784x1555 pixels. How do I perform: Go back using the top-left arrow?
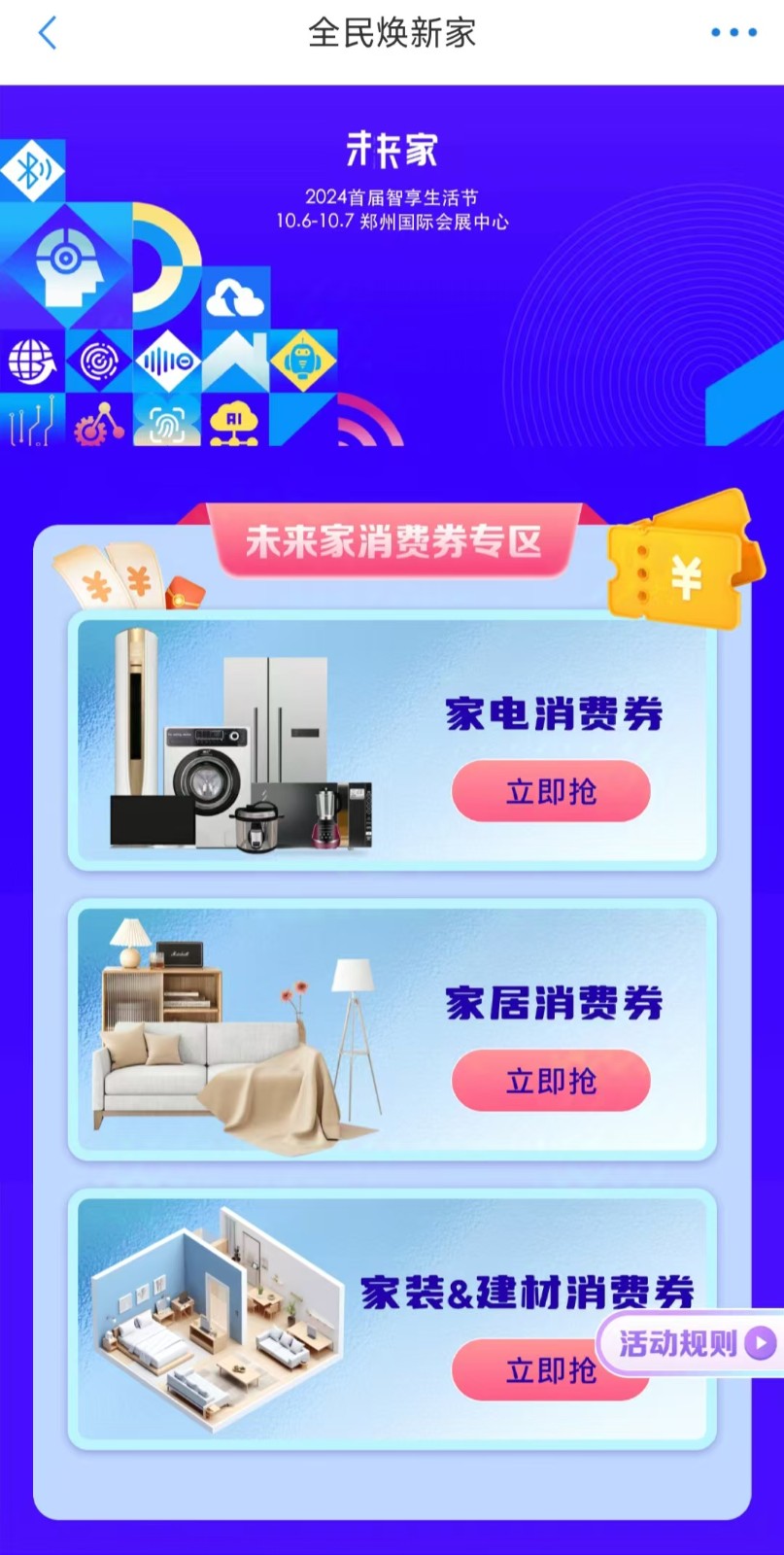pos(47,33)
